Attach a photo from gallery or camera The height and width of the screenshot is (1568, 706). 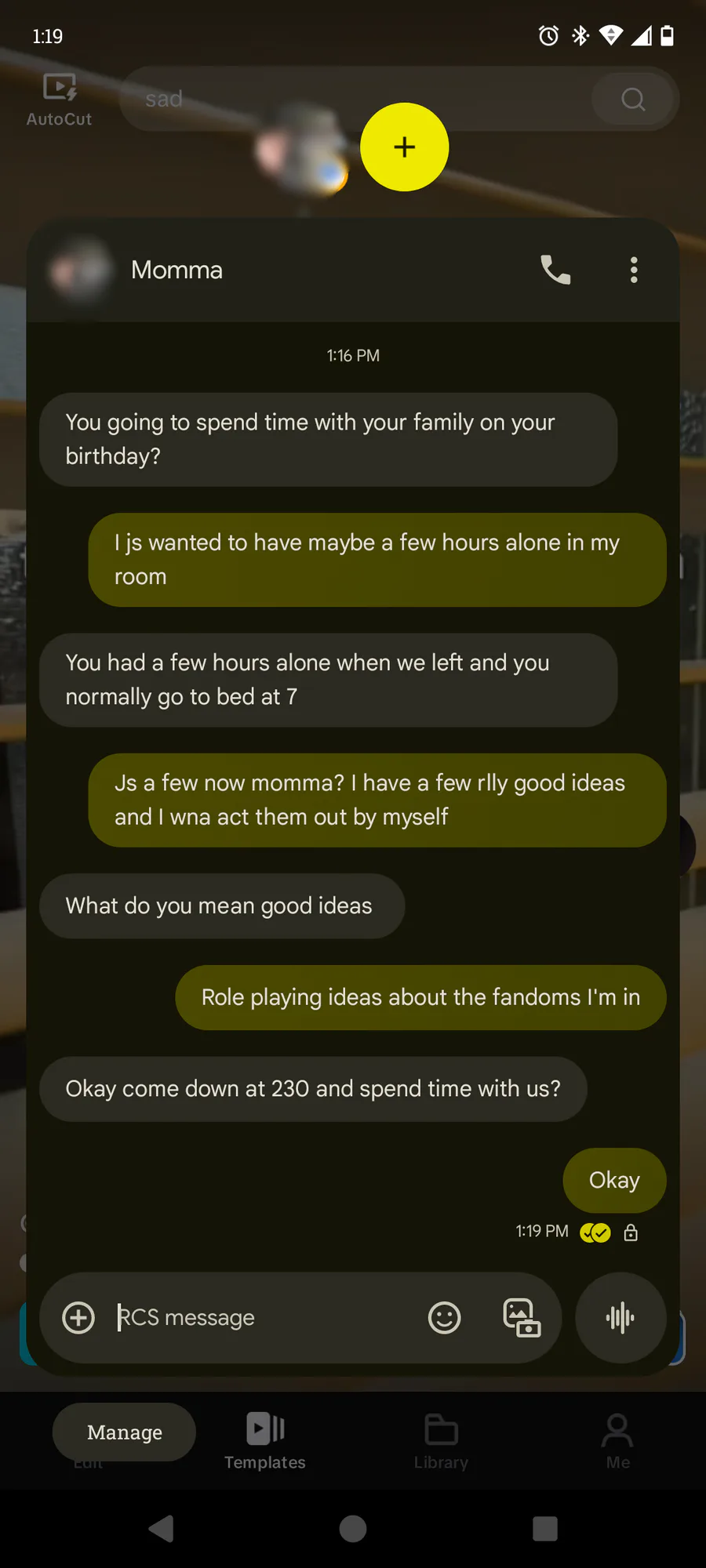[522, 1317]
